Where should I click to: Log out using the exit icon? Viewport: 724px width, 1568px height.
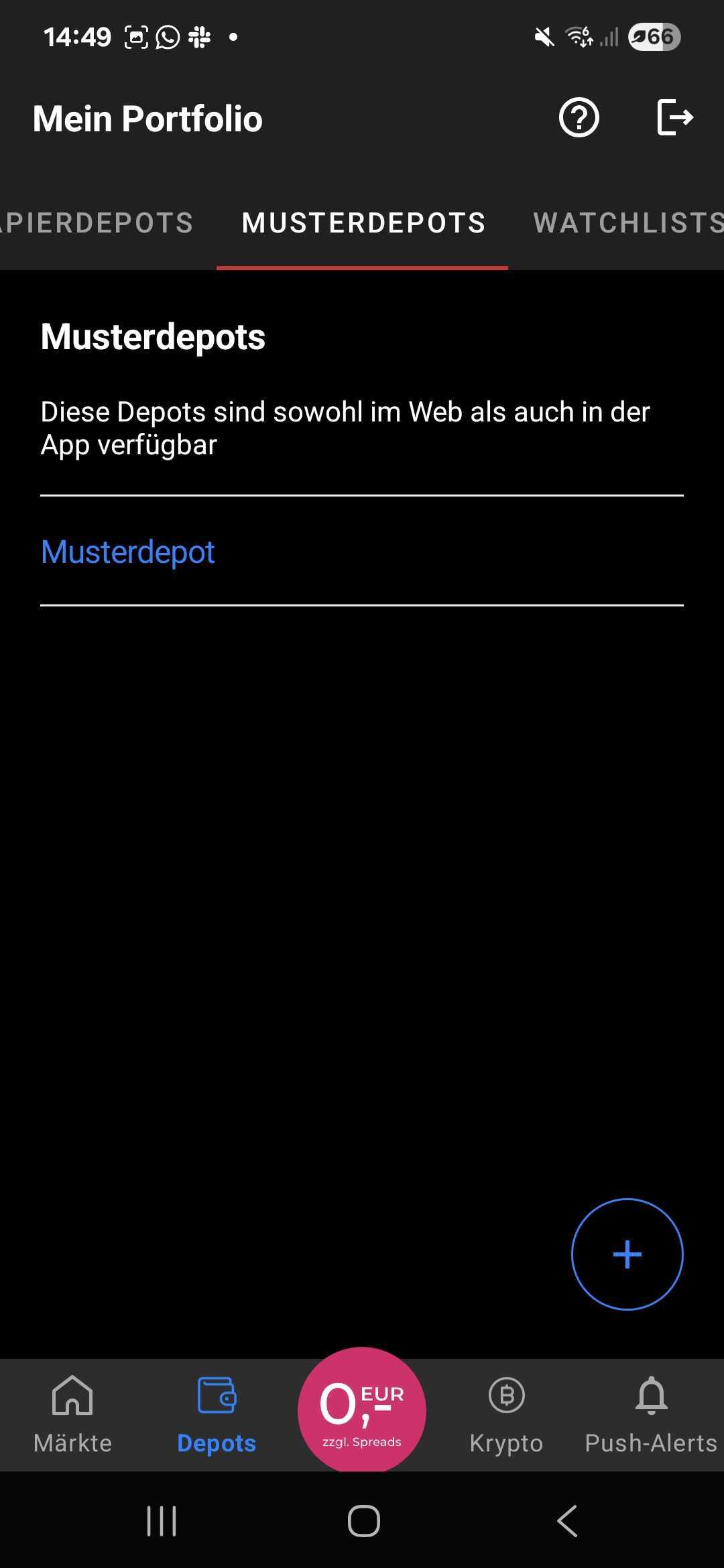pos(674,118)
